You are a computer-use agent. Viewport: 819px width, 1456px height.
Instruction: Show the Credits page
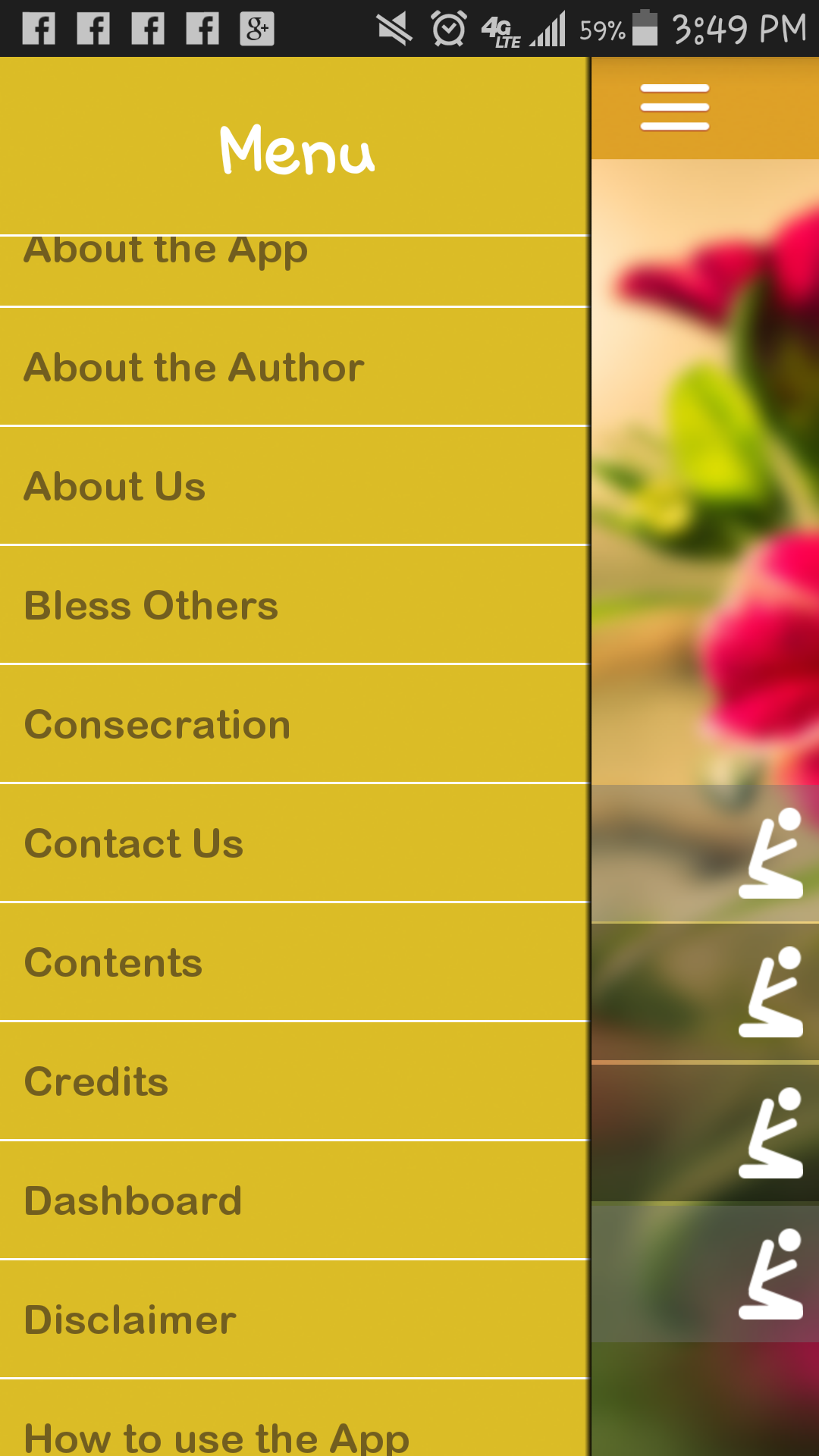click(294, 1081)
